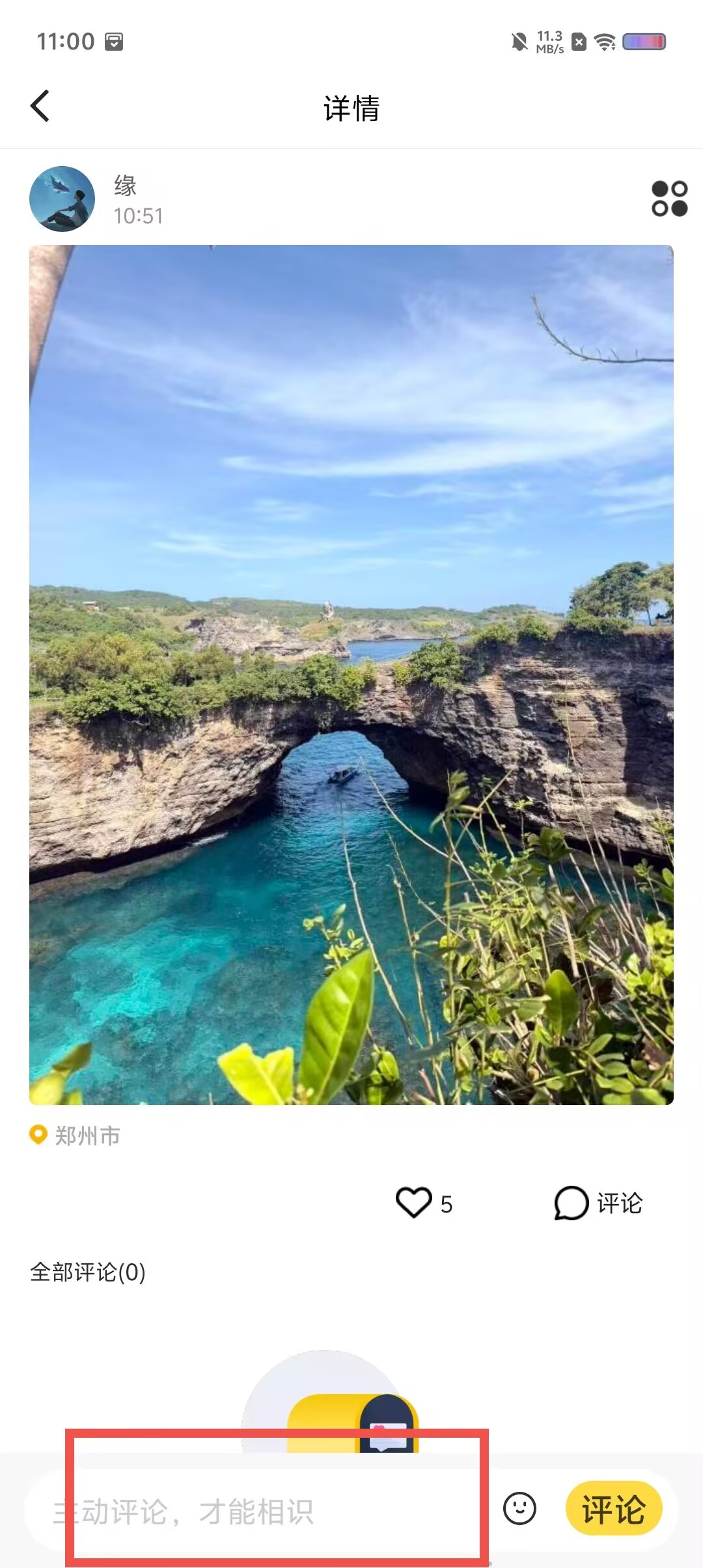Open 缘's profile avatar
This screenshot has height=1568, width=703.
click(62, 199)
